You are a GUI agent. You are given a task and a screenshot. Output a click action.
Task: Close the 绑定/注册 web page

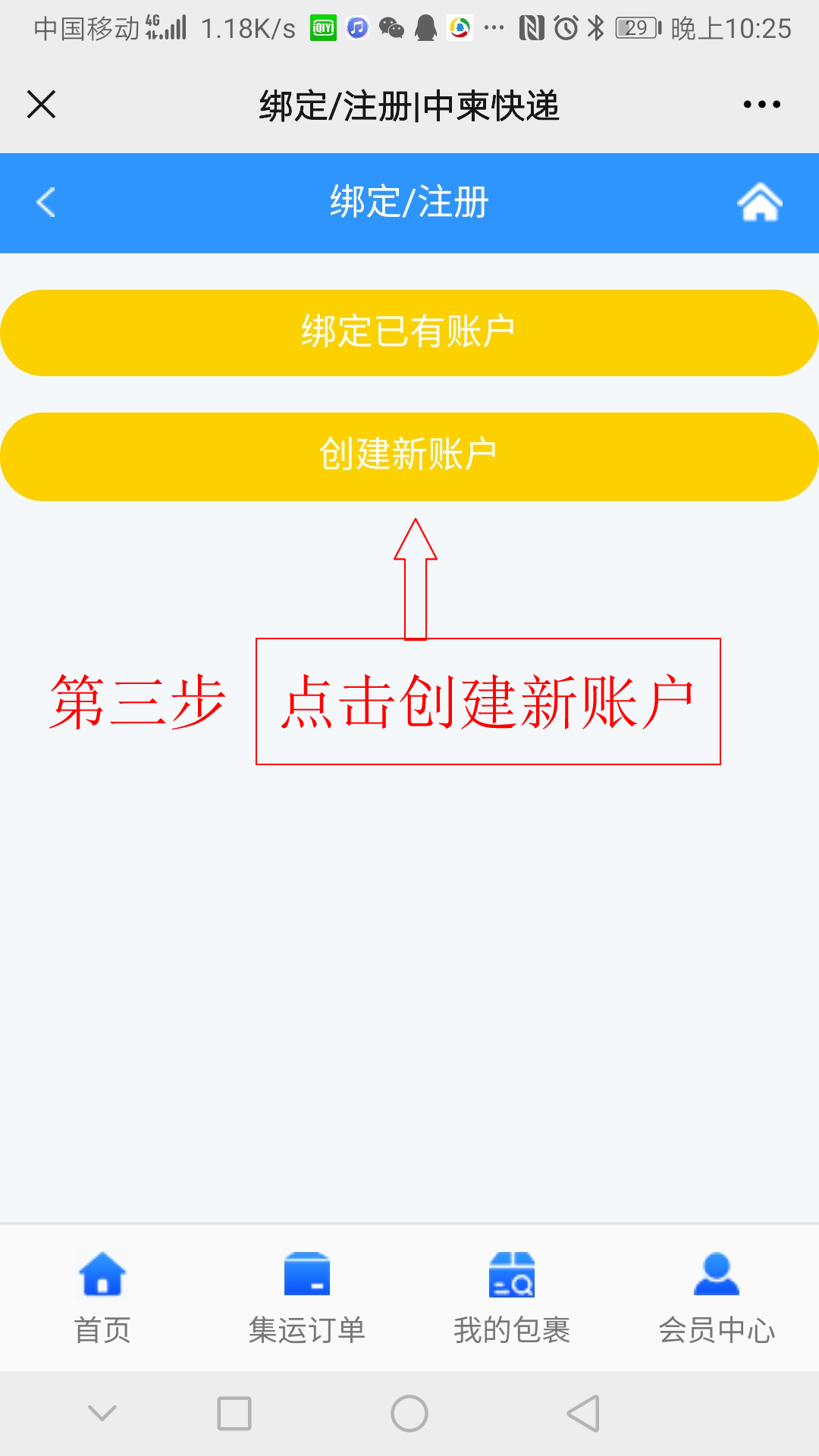click(42, 105)
